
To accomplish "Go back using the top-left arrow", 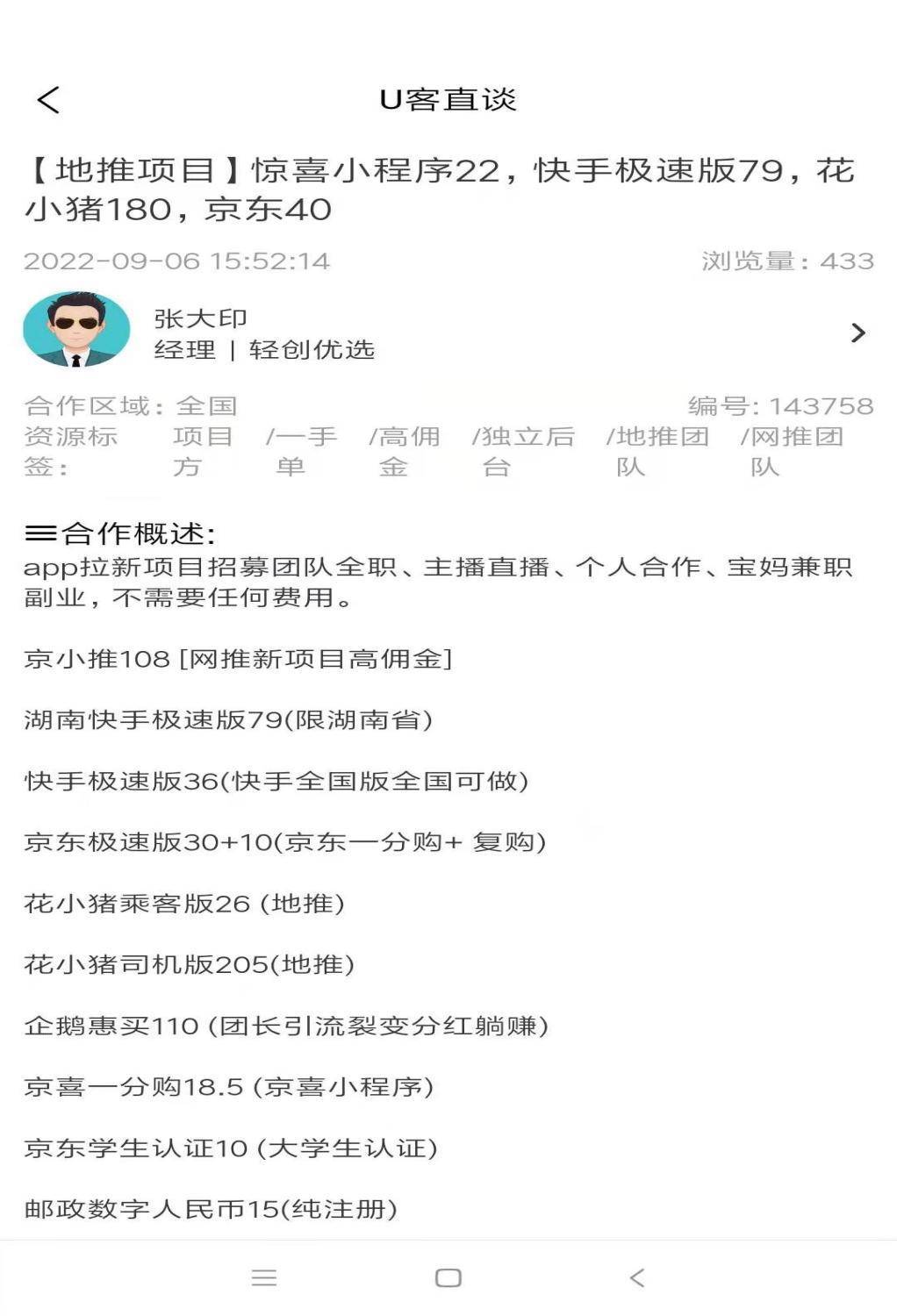I will 49,100.
